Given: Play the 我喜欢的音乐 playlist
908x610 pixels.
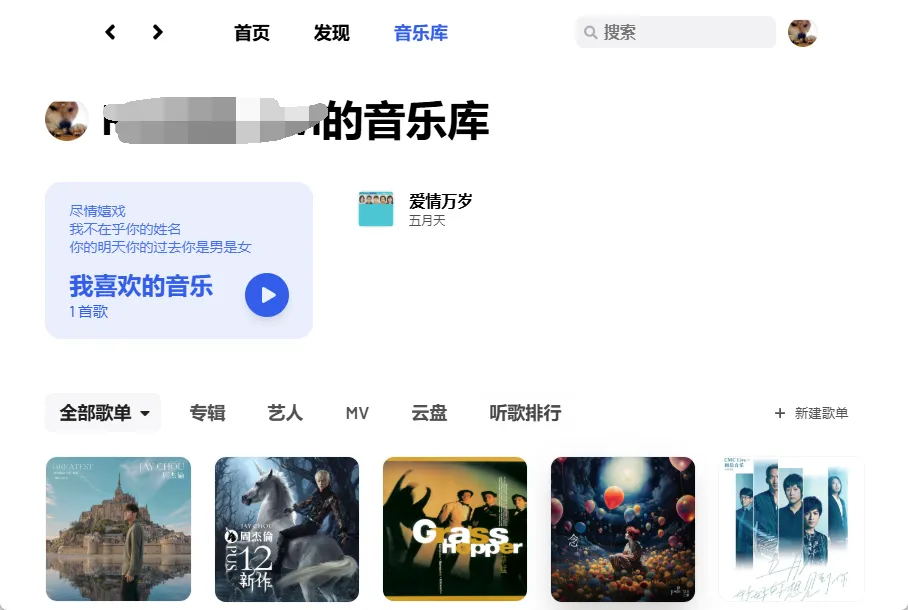Looking at the screenshot, I should (267, 295).
